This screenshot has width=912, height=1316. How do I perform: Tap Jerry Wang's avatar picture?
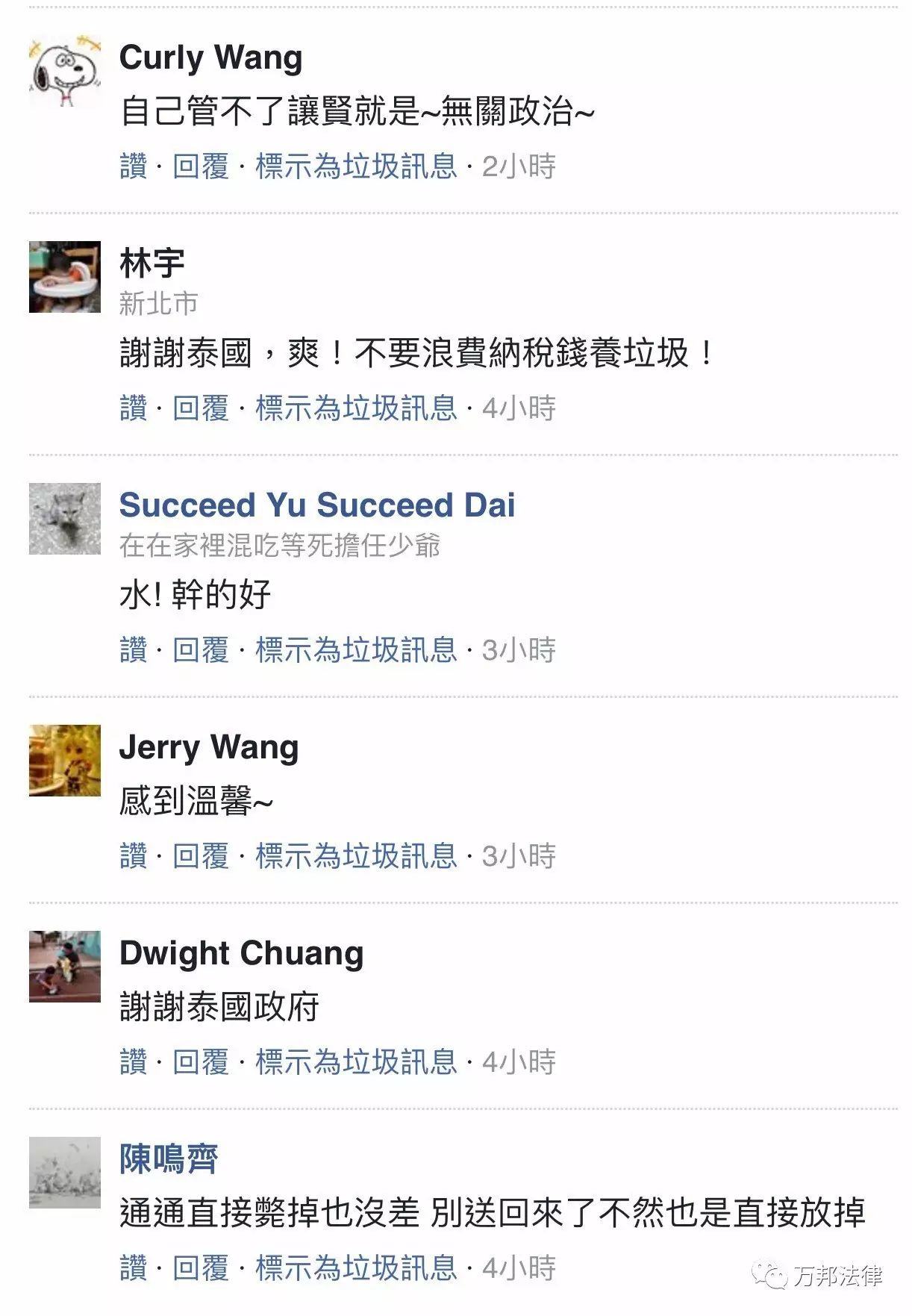point(65,760)
